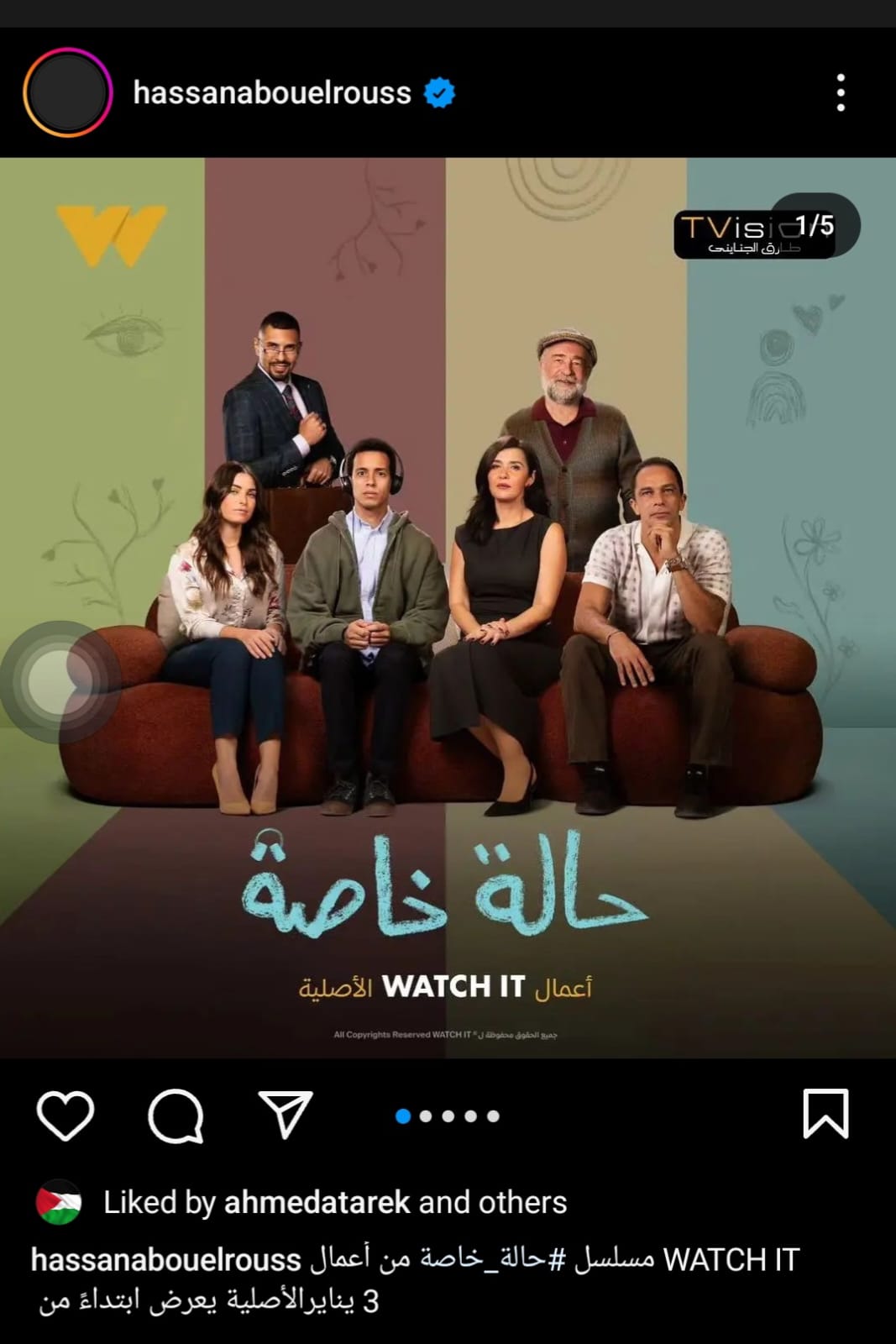View likes from ahmedatarek and others
896x1344 pixels.
click(334, 1203)
